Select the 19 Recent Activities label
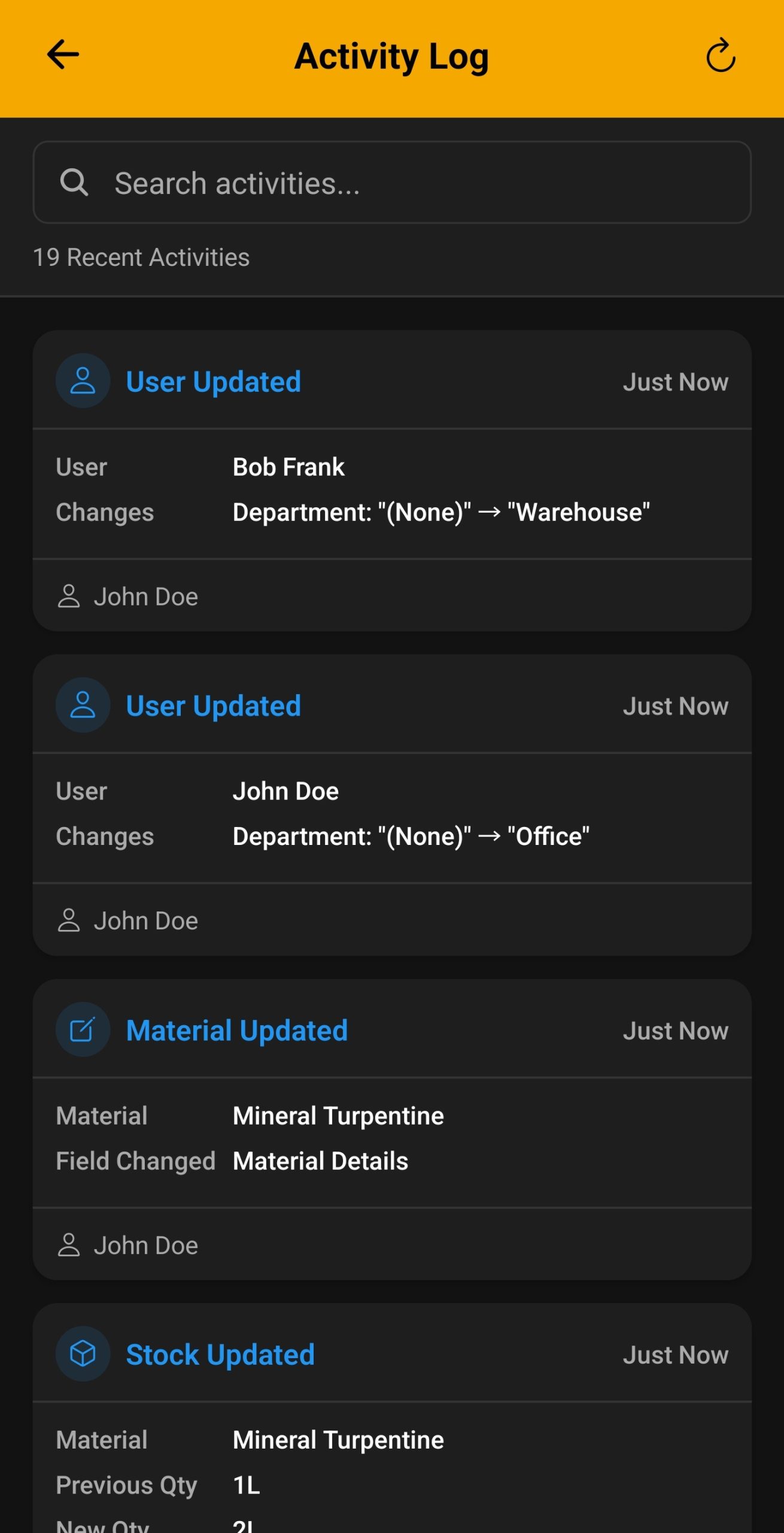 141,257
